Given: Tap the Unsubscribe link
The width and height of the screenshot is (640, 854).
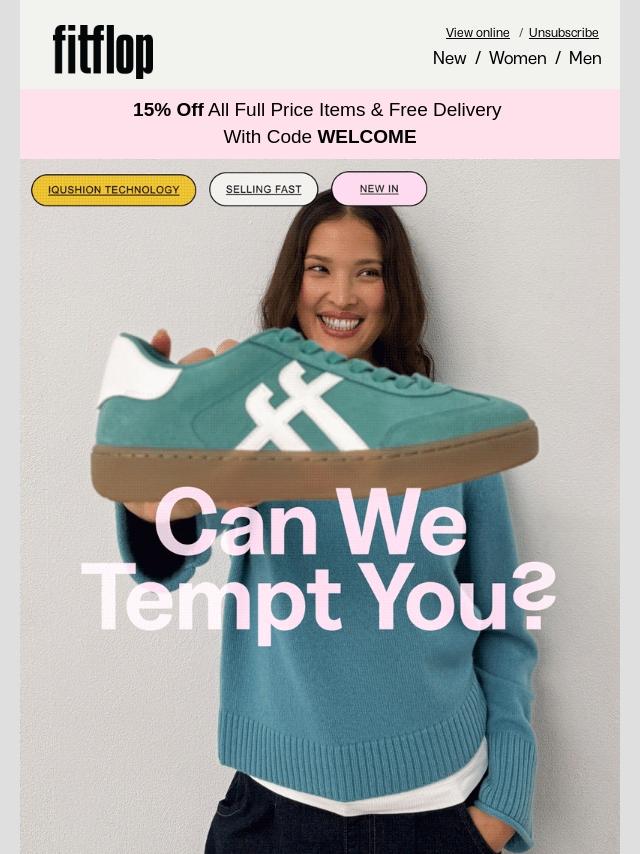Looking at the screenshot, I should (563, 33).
